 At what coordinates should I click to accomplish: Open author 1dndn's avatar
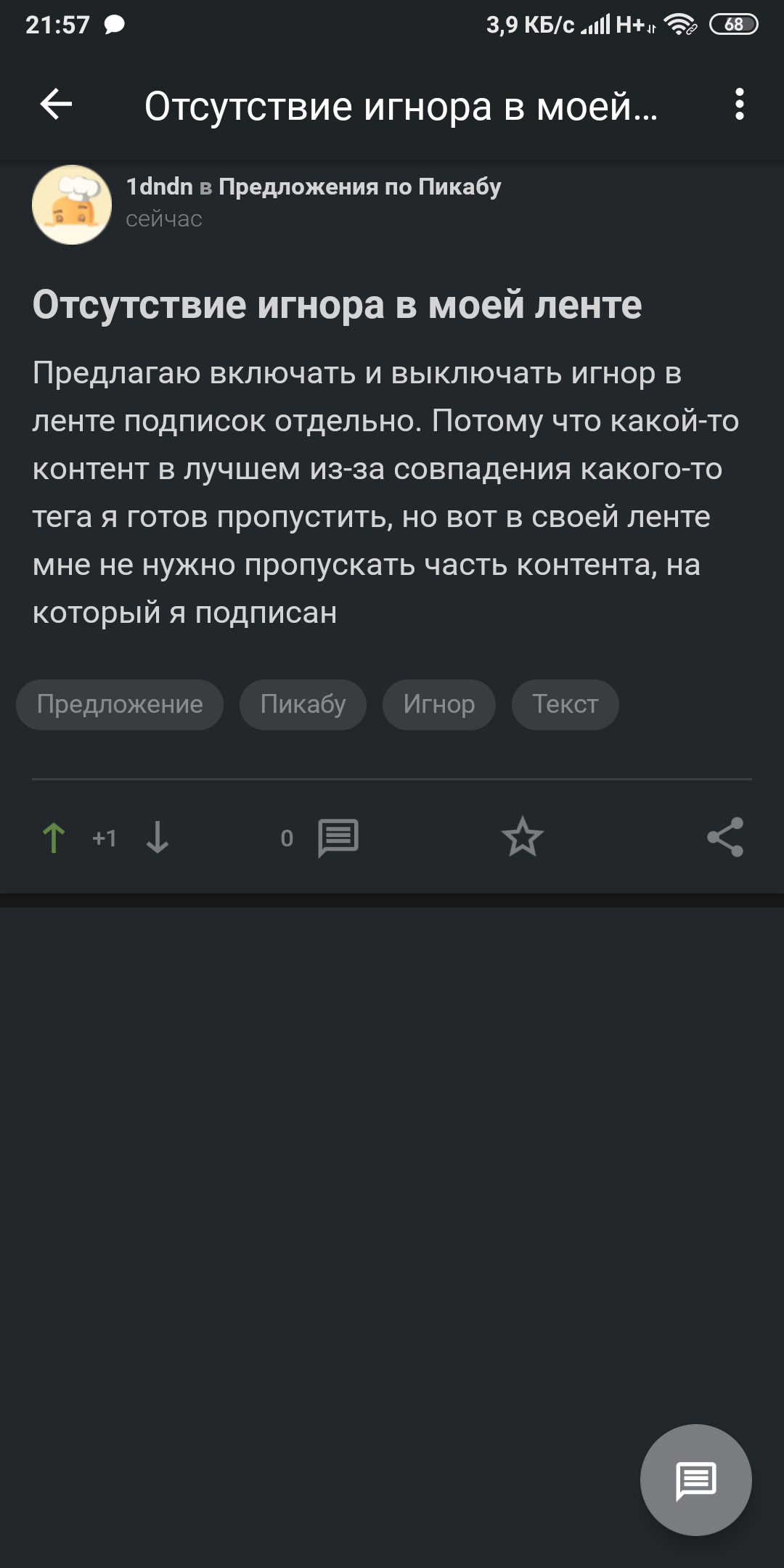pyautogui.click(x=72, y=205)
